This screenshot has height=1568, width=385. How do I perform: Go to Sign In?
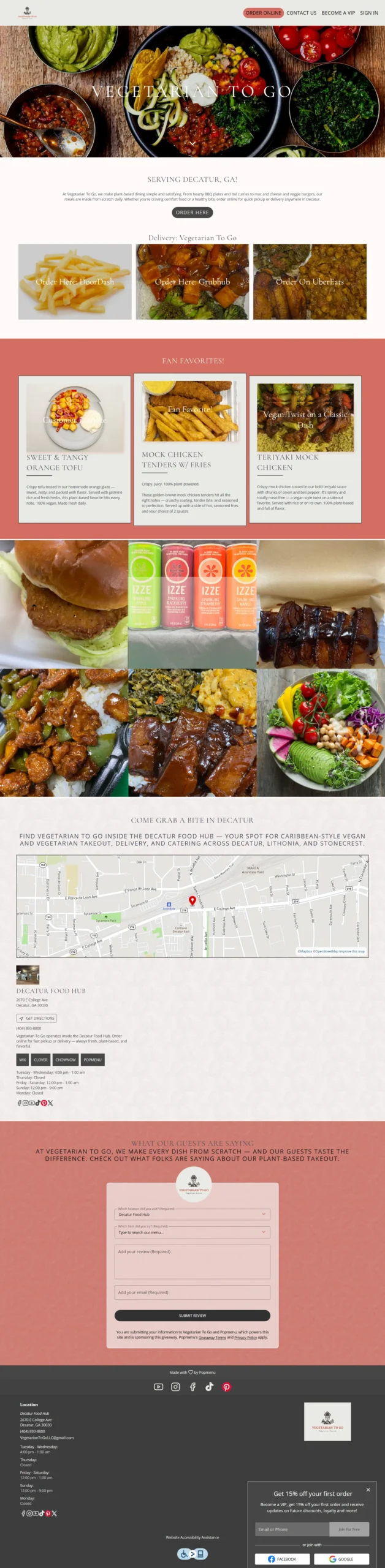click(368, 12)
